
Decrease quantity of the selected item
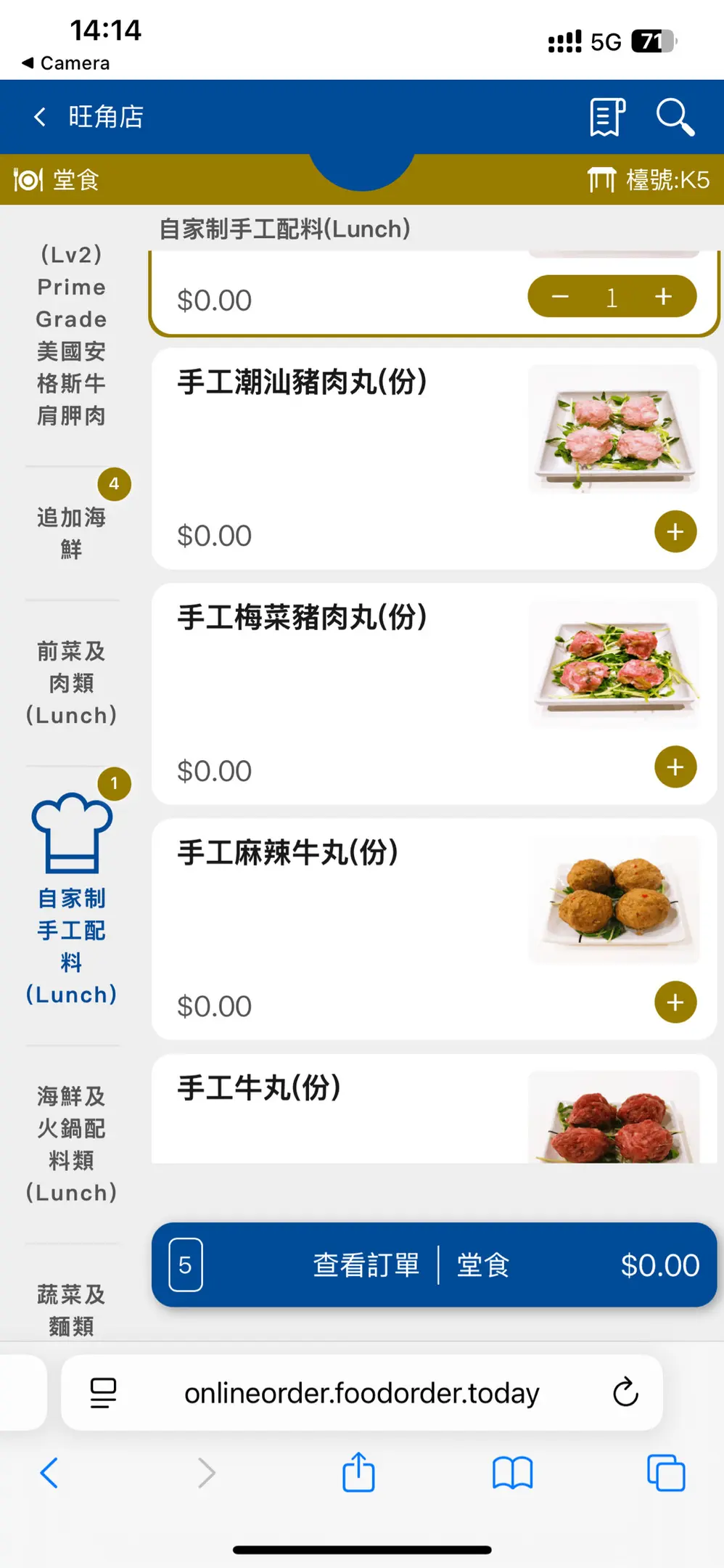(560, 297)
